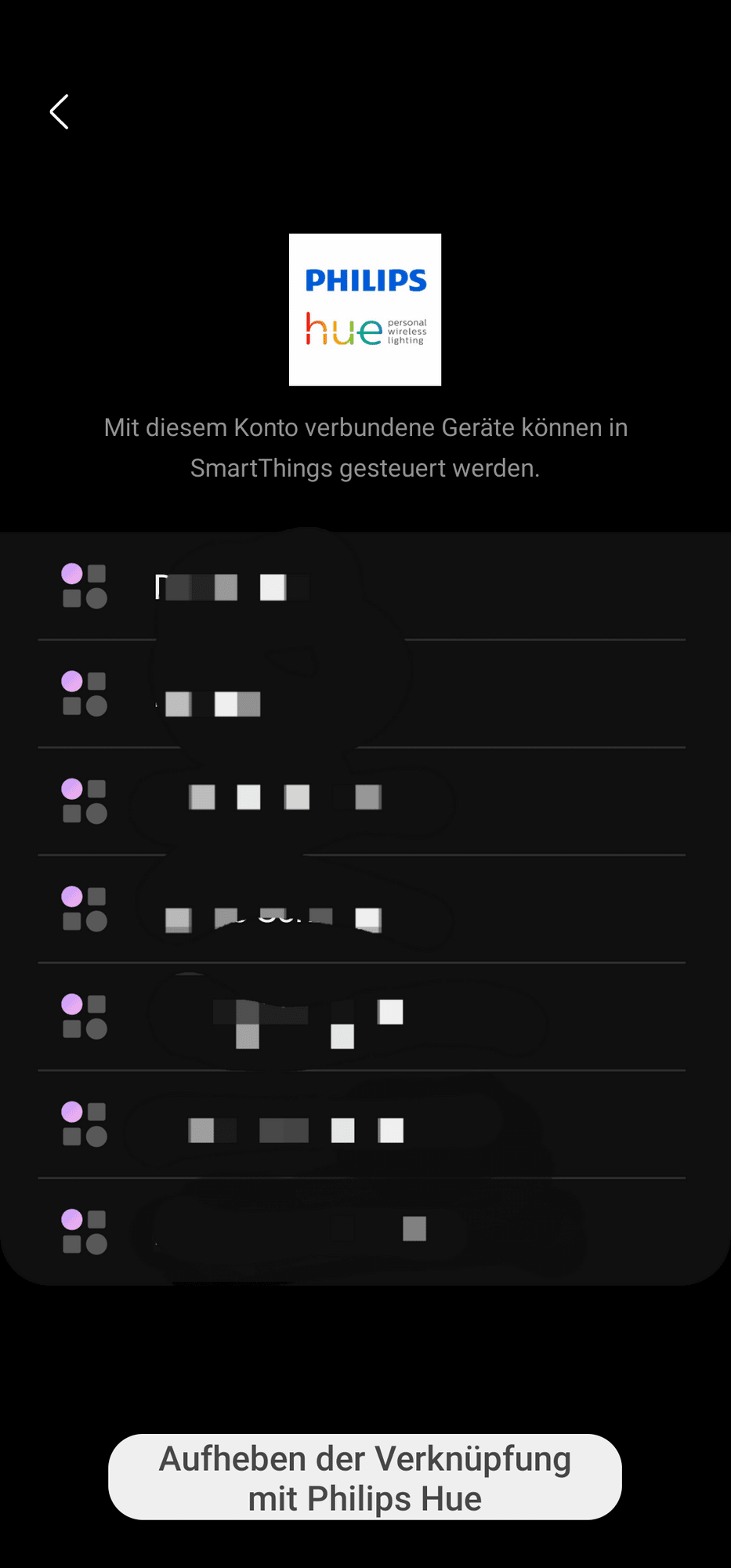
Task: Tap Aufheben der Verknüpfung mit Philips Hue
Action: 365,1477
